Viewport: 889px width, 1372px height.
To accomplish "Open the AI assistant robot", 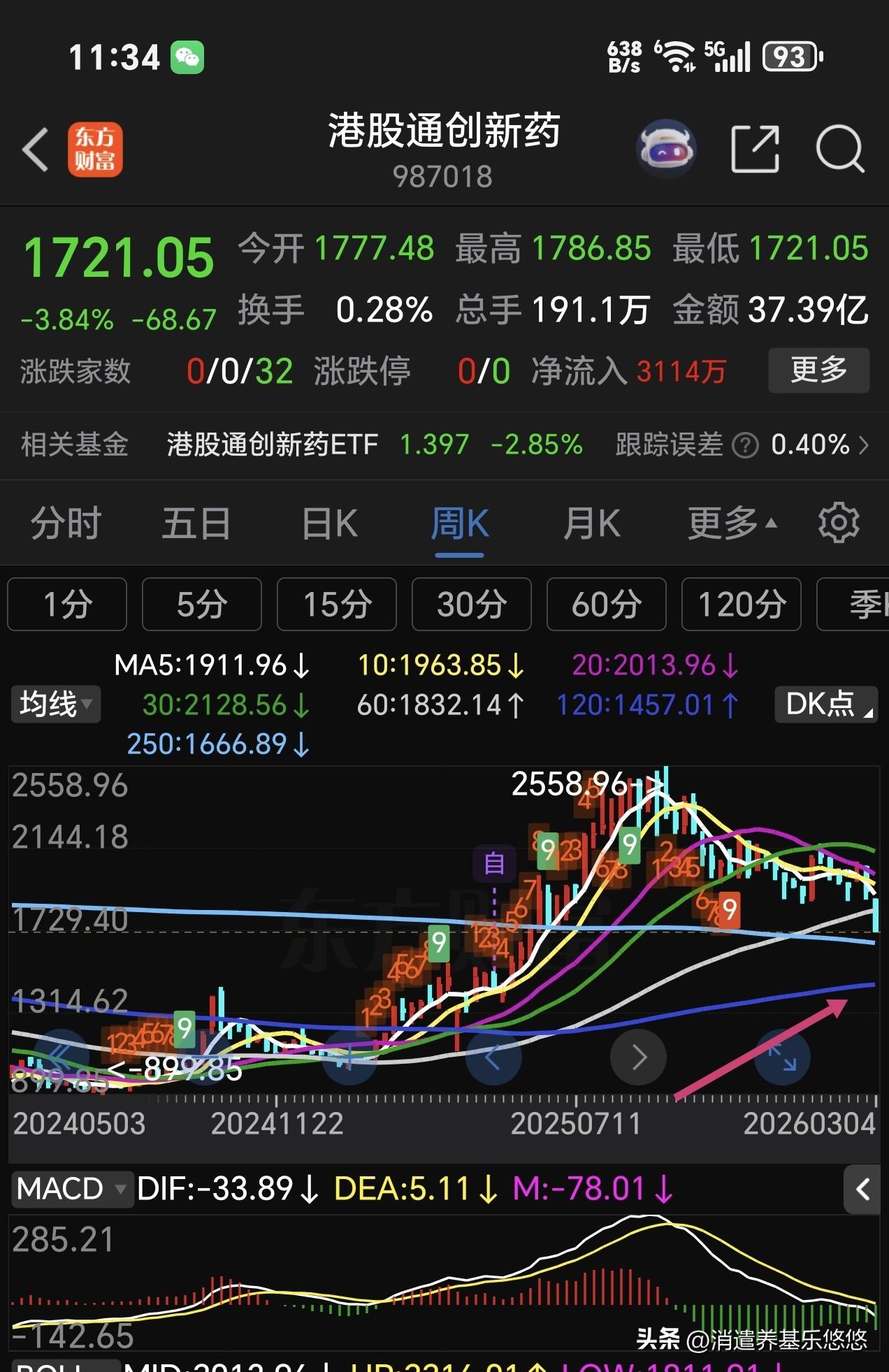I will point(666,148).
